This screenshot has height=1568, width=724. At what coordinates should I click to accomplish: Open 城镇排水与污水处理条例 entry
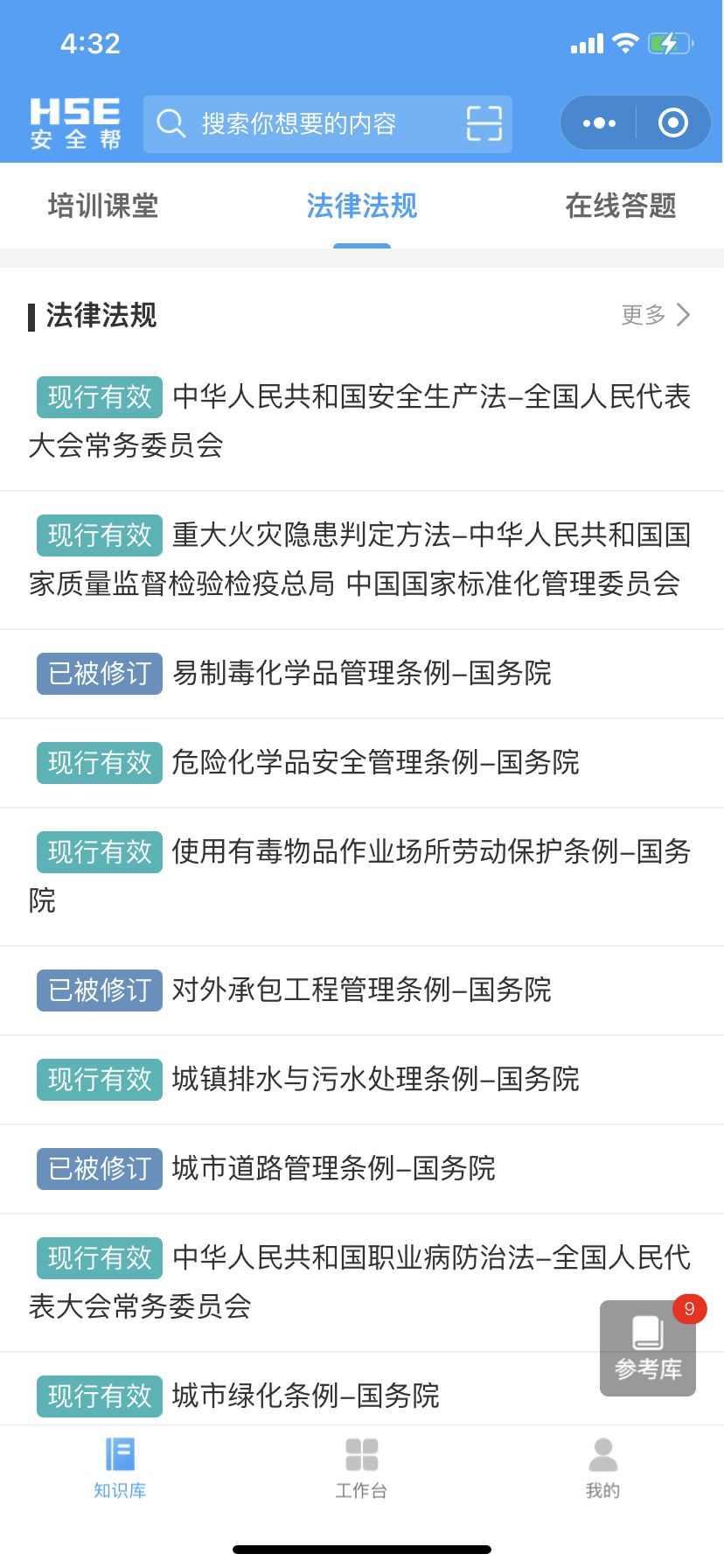click(362, 1080)
